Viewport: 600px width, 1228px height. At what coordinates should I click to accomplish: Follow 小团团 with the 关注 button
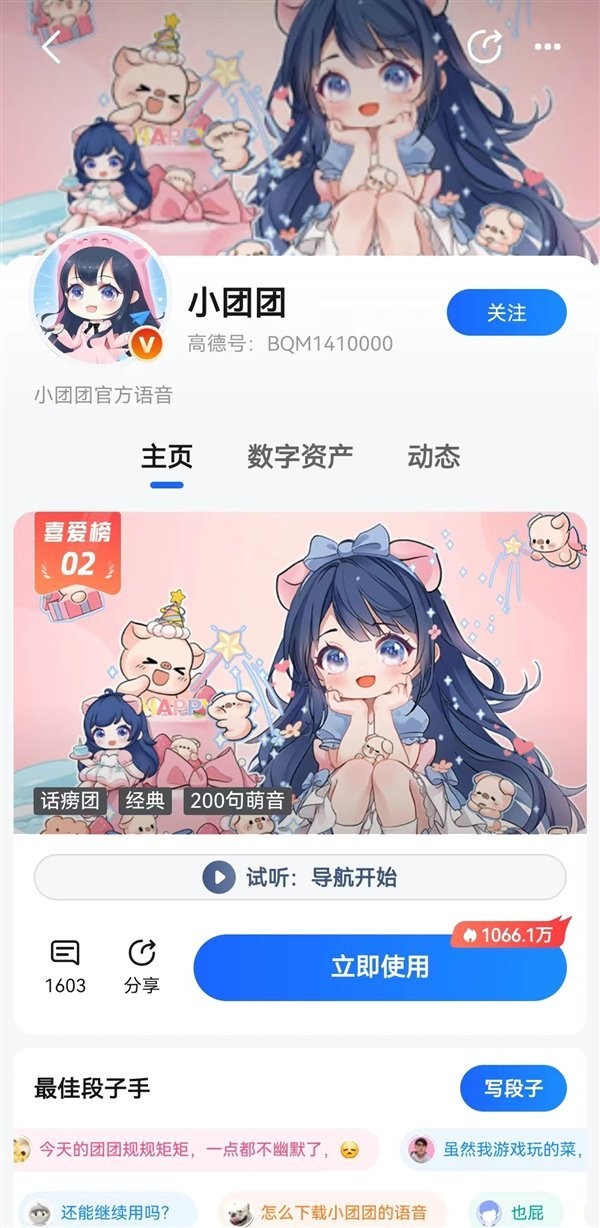point(507,313)
